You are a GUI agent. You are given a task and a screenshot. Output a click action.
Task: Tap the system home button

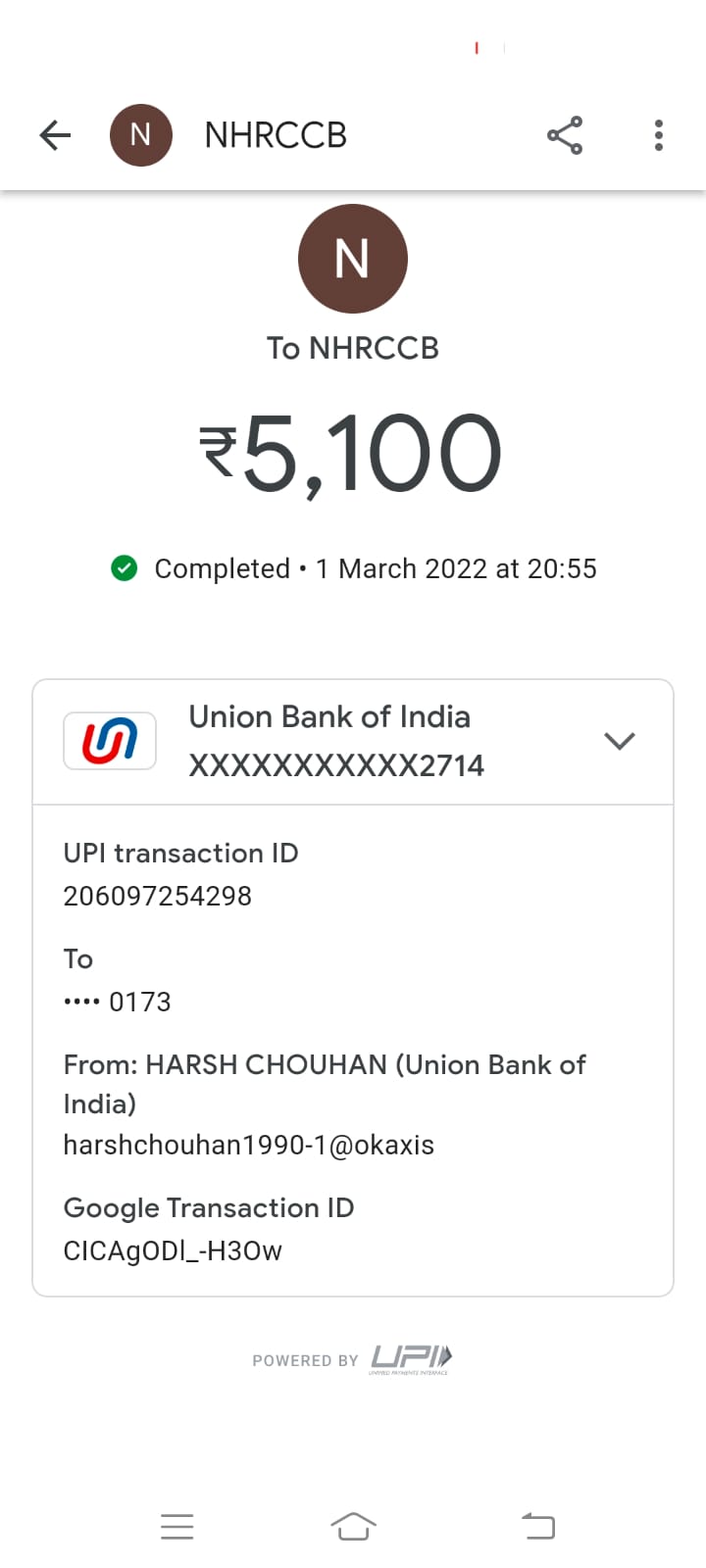tap(353, 1526)
